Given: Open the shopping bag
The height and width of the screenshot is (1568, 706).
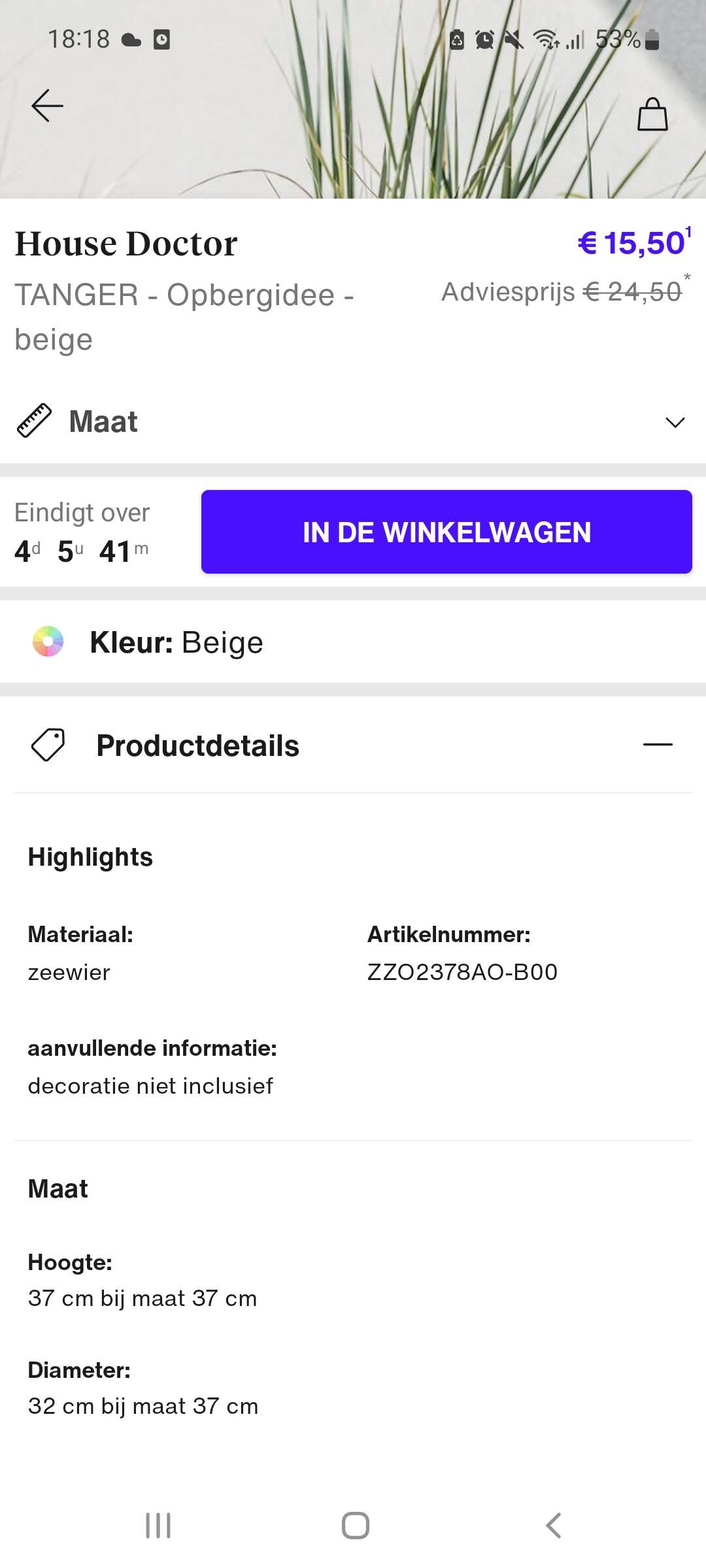Looking at the screenshot, I should pyautogui.click(x=652, y=114).
